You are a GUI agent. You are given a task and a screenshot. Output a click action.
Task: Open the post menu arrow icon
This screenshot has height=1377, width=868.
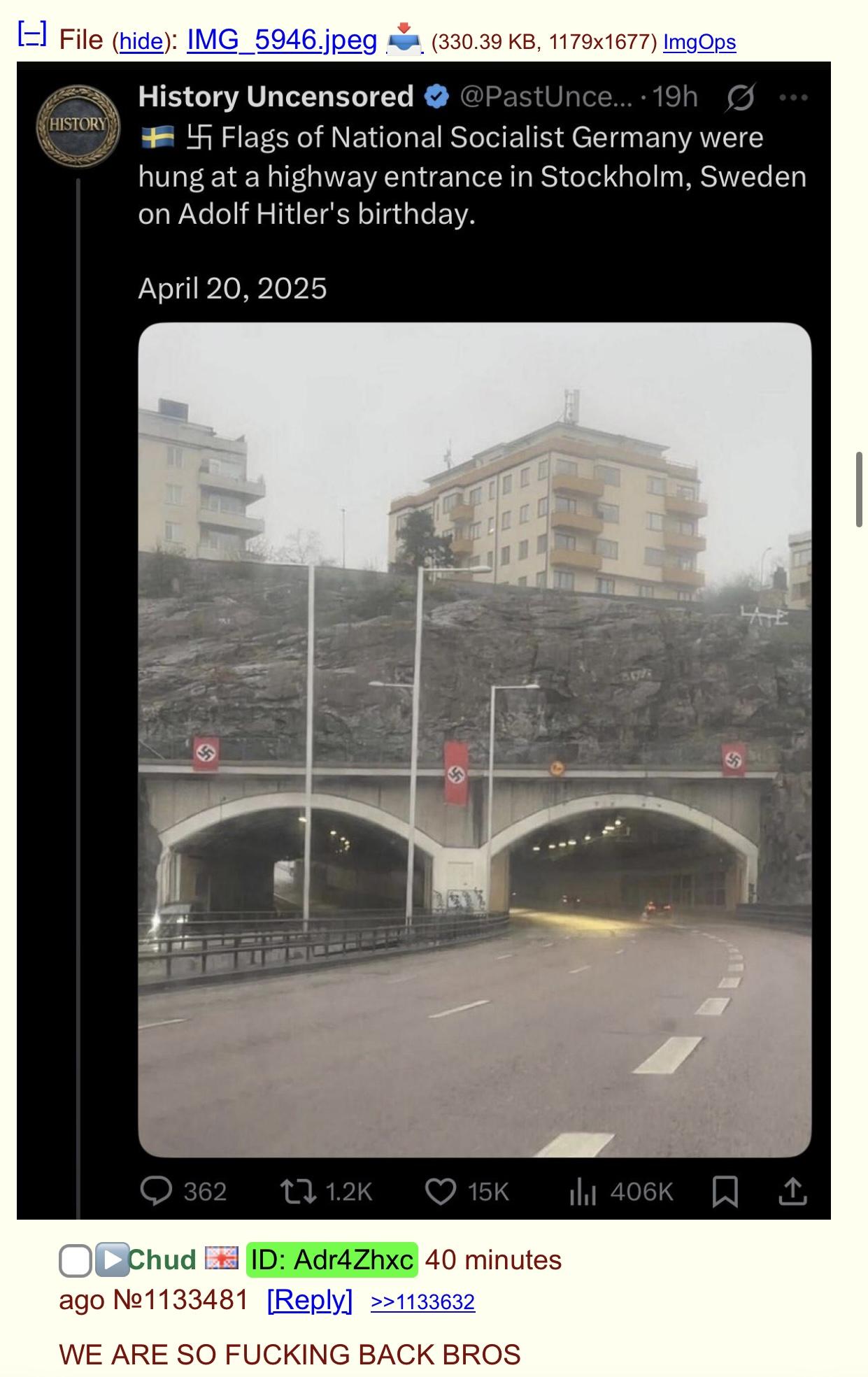112,1260
